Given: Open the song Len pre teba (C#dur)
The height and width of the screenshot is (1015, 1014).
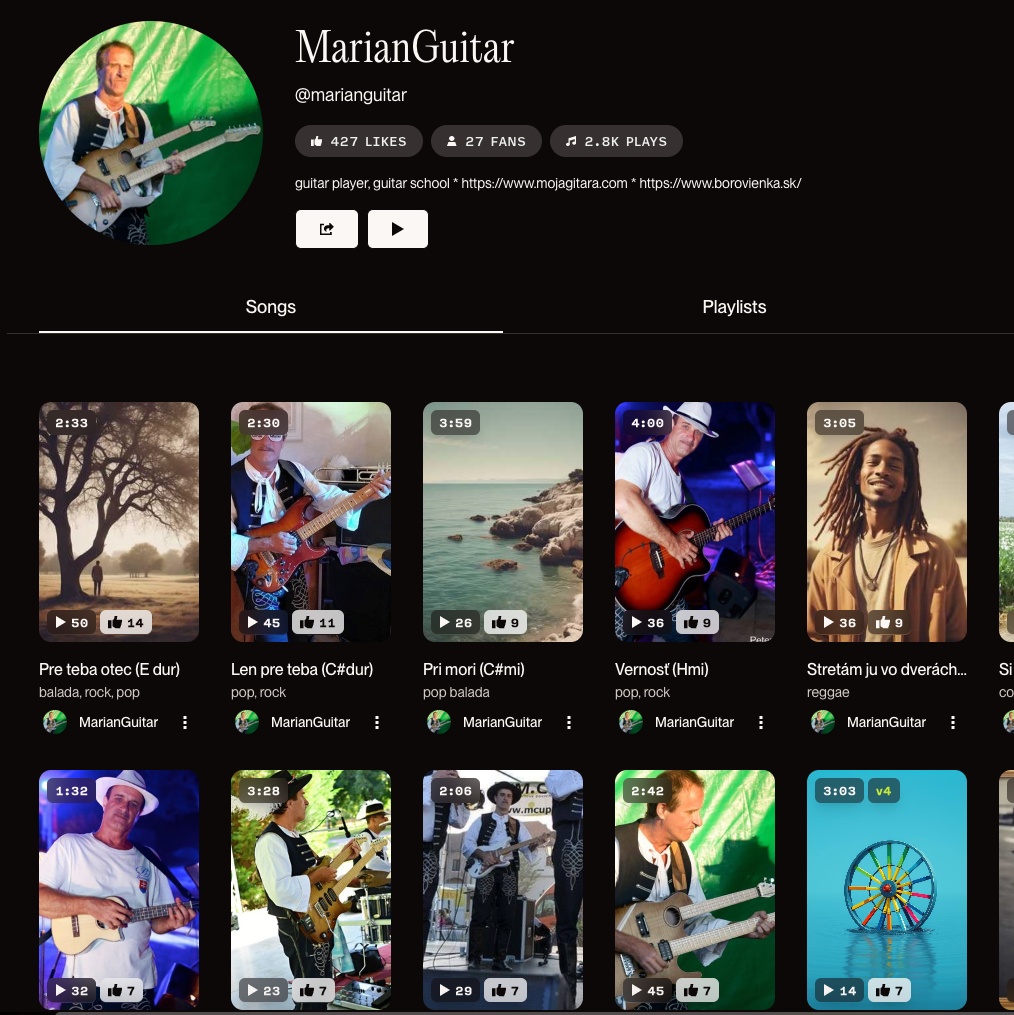Looking at the screenshot, I should click(311, 520).
